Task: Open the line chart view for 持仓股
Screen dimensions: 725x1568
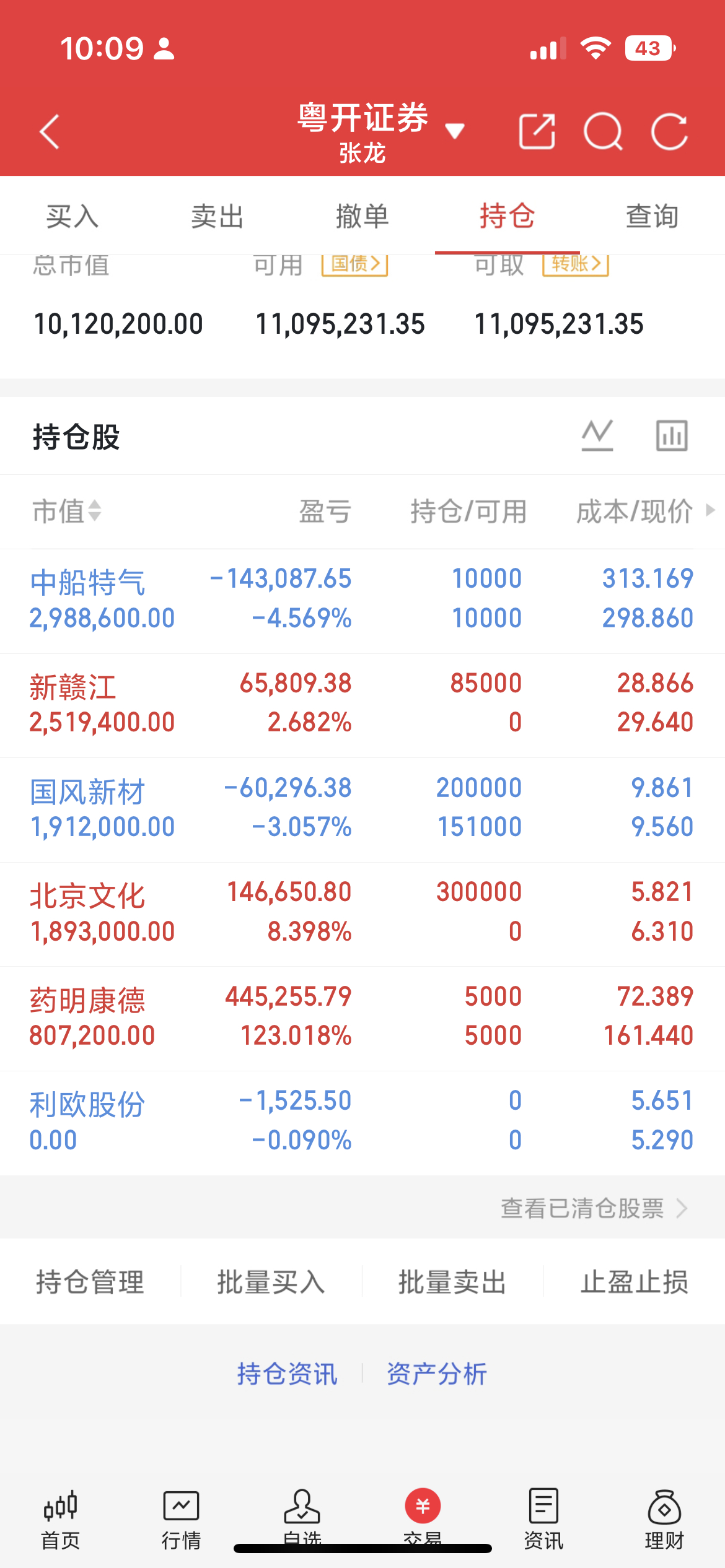Action: pyautogui.click(x=597, y=435)
